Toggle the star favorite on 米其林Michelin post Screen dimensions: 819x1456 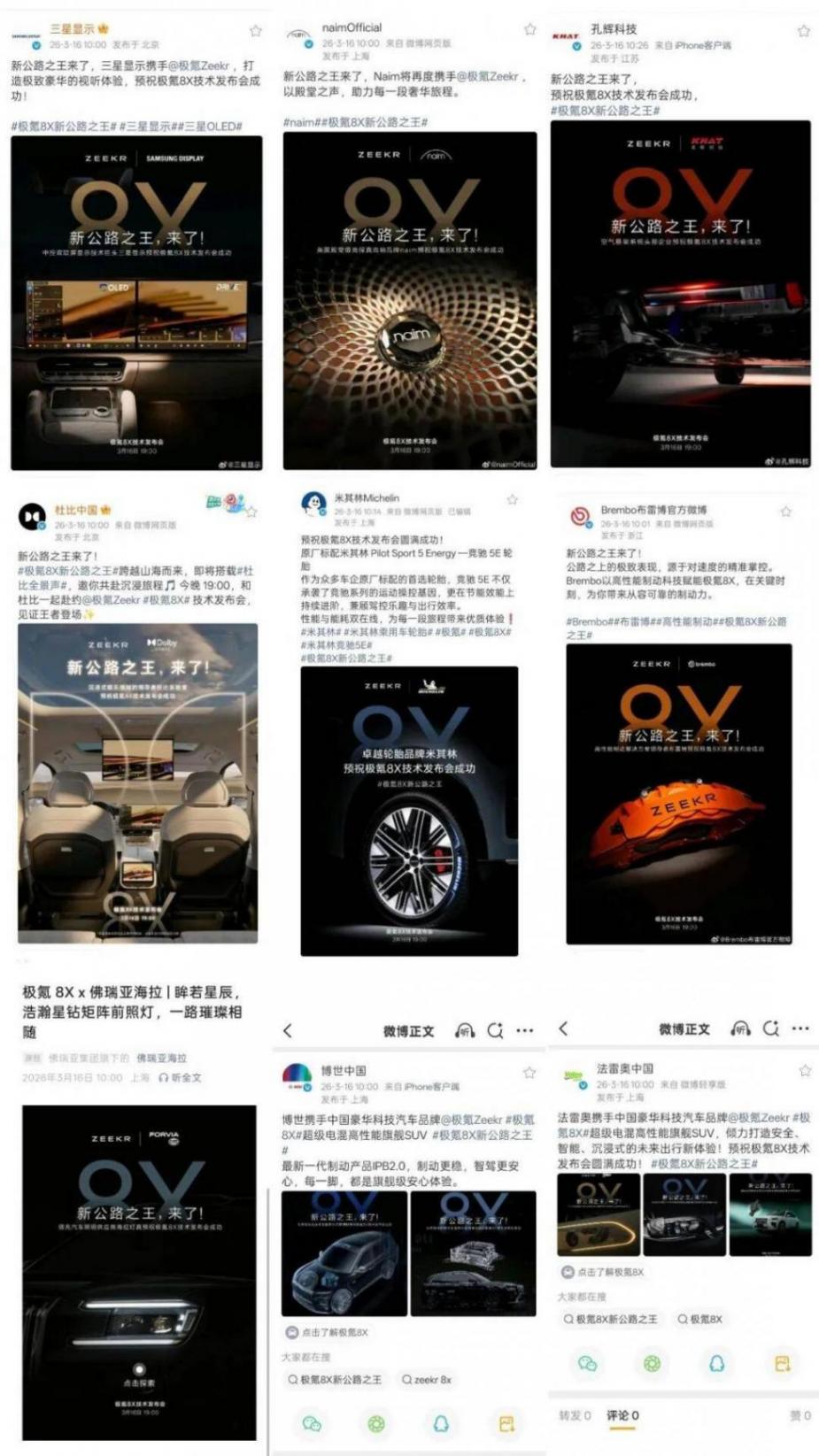(x=514, y=498)
